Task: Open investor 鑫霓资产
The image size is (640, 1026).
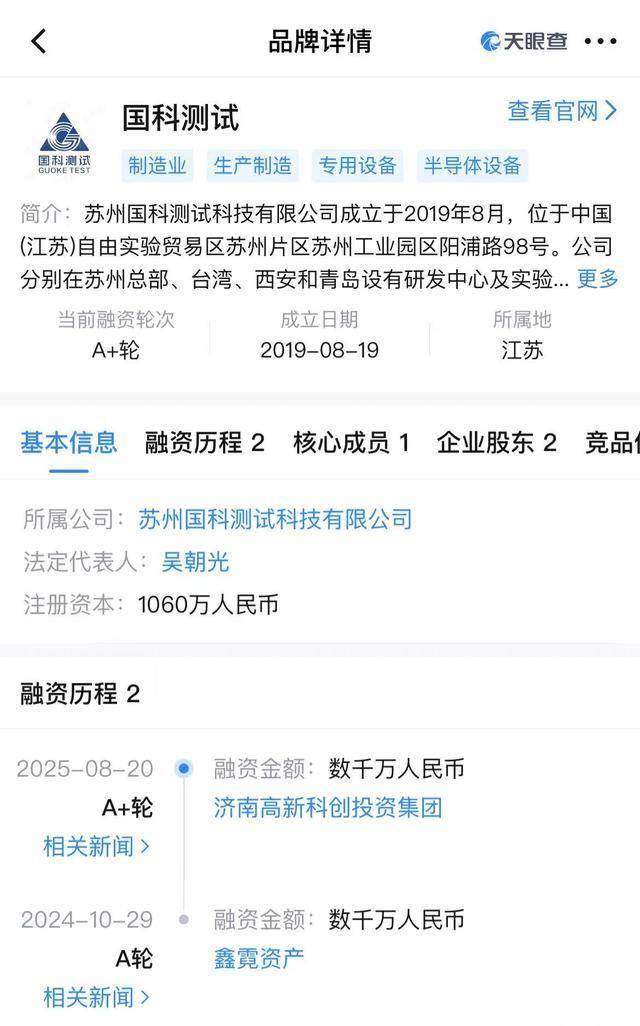Action: click(x=258, y=959)
